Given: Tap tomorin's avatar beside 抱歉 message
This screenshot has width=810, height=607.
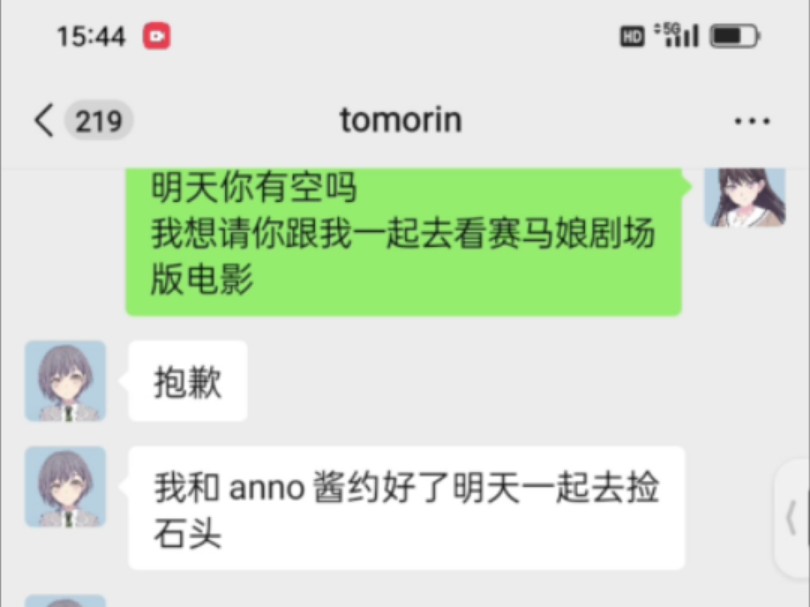Looking at the screenshot, I should coord(65,381).
